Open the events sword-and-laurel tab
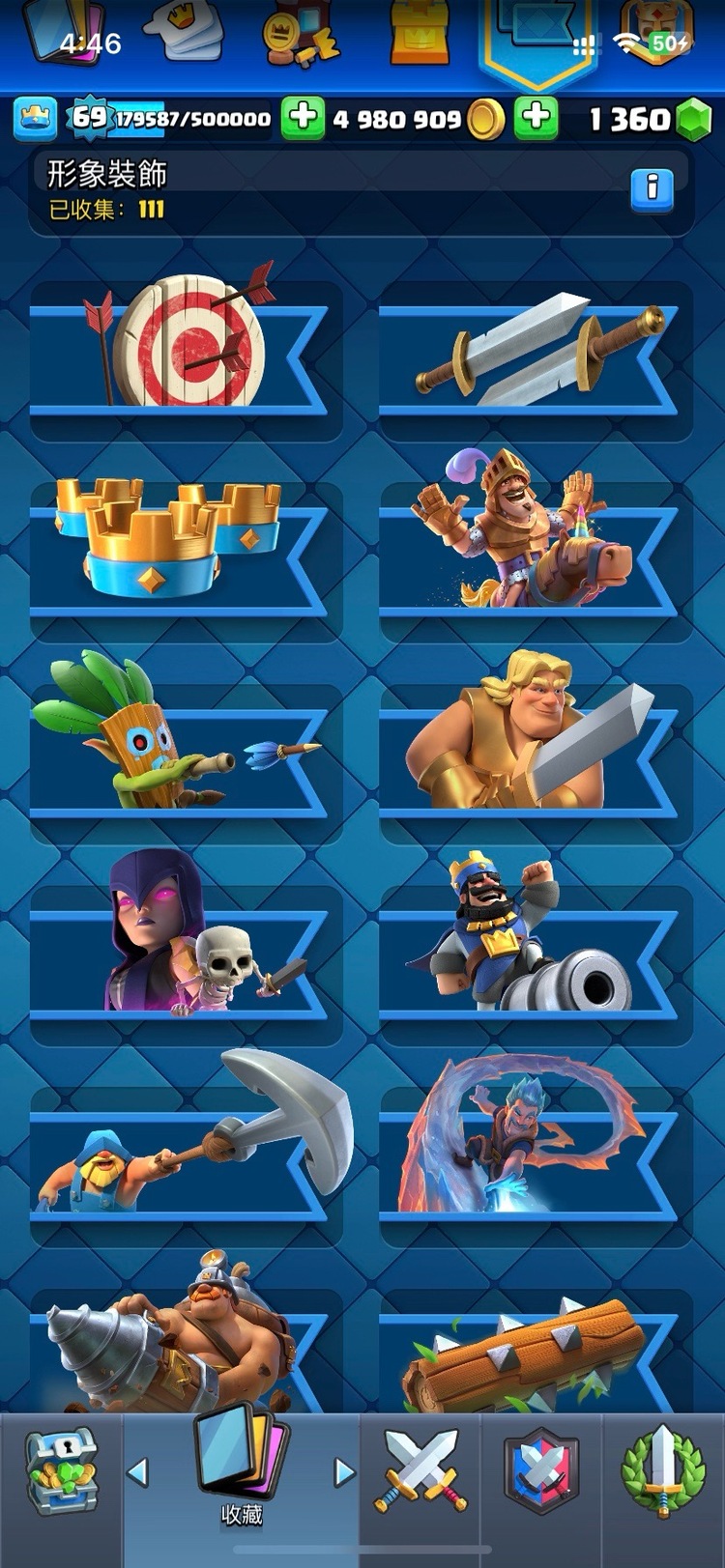 tap(663, 1470)
